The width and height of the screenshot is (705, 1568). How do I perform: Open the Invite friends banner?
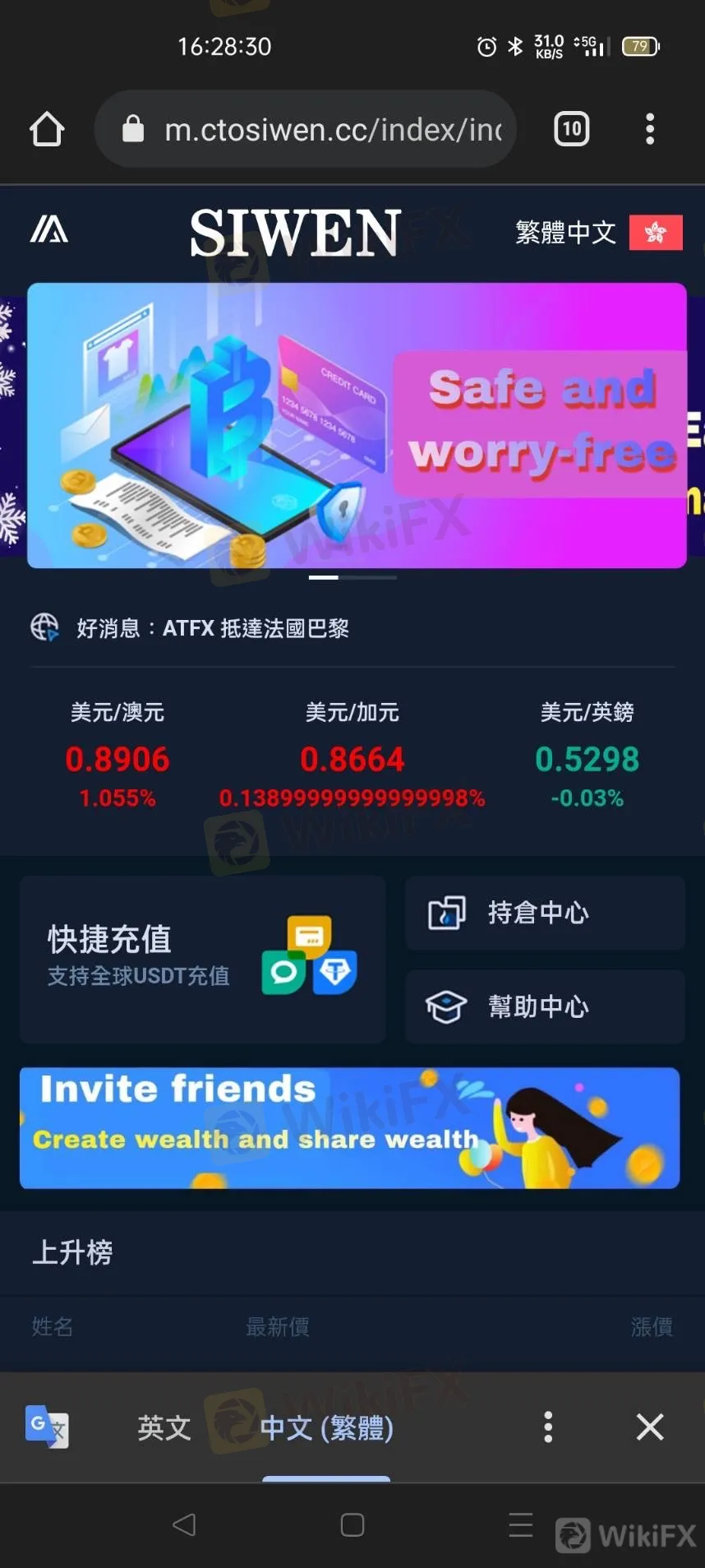349,1127
